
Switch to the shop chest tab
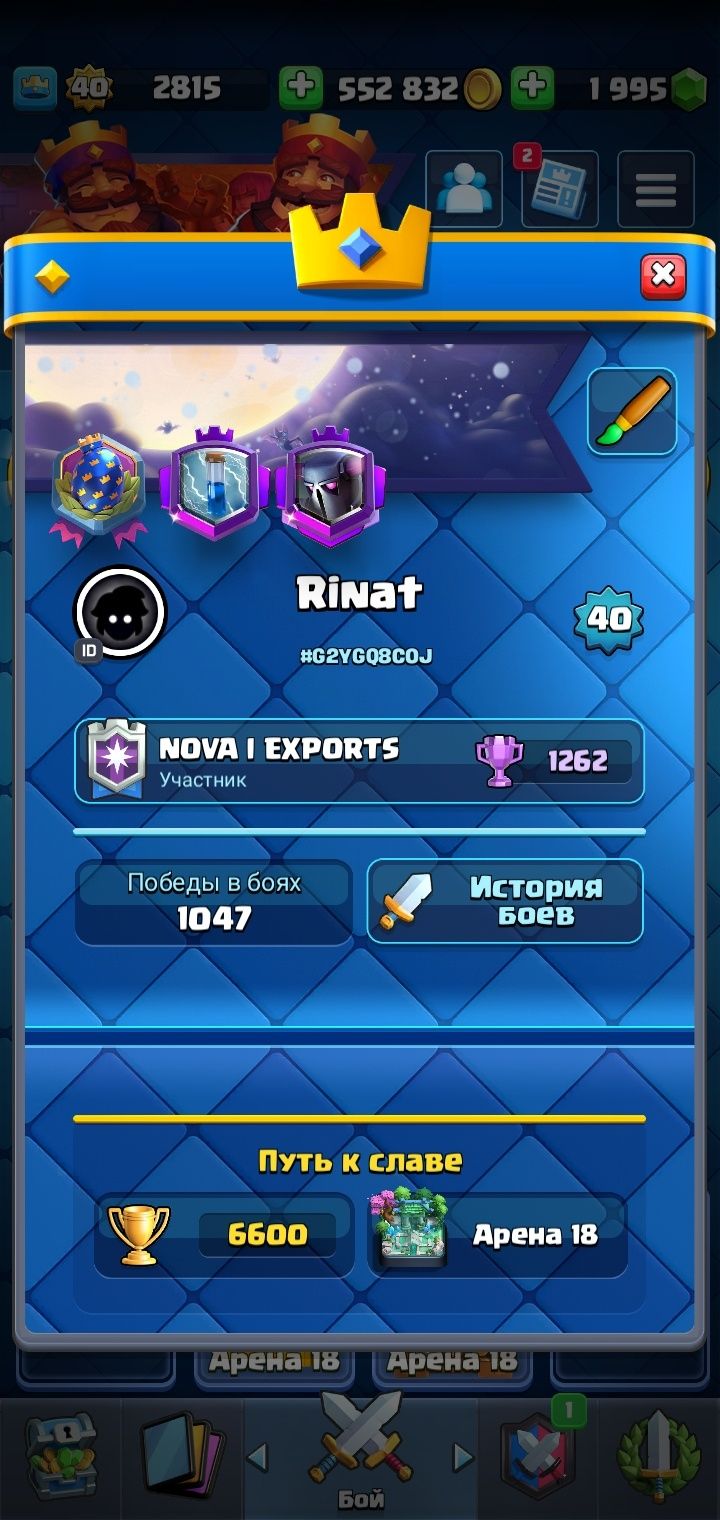pos(60,1456)
